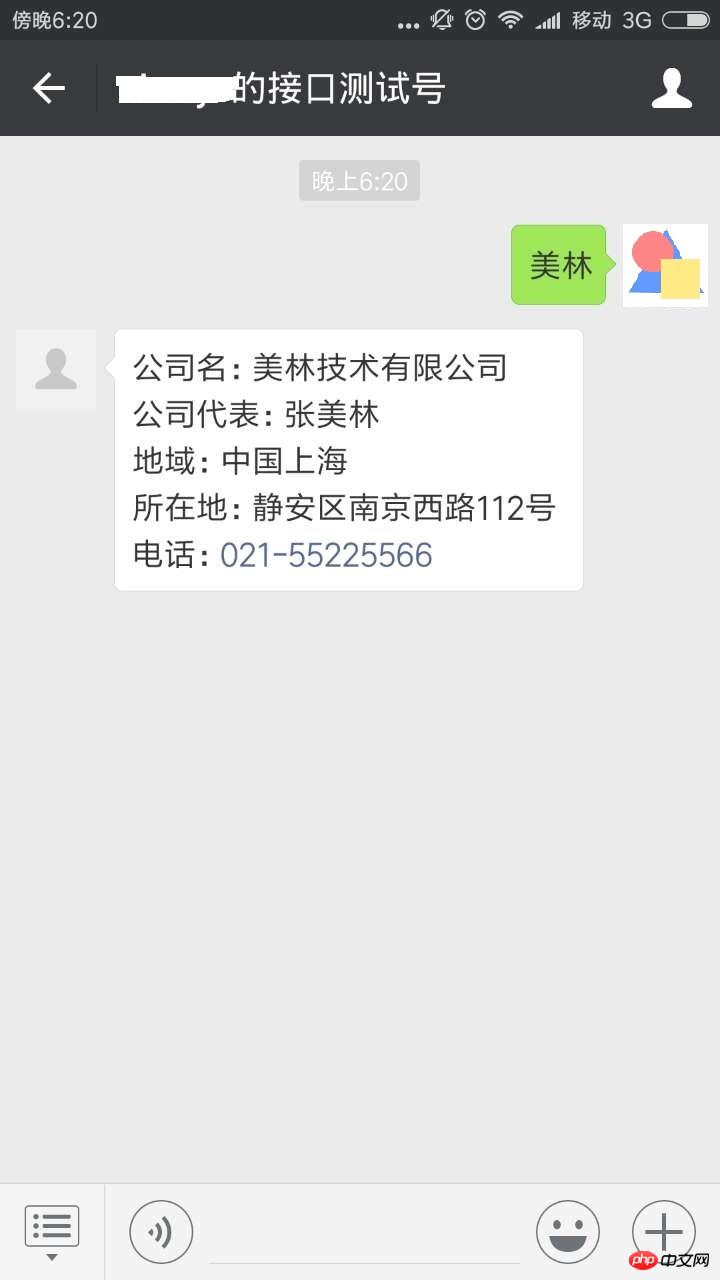Open the emoji picker
720x1280 pixels.
point(567,1232)
